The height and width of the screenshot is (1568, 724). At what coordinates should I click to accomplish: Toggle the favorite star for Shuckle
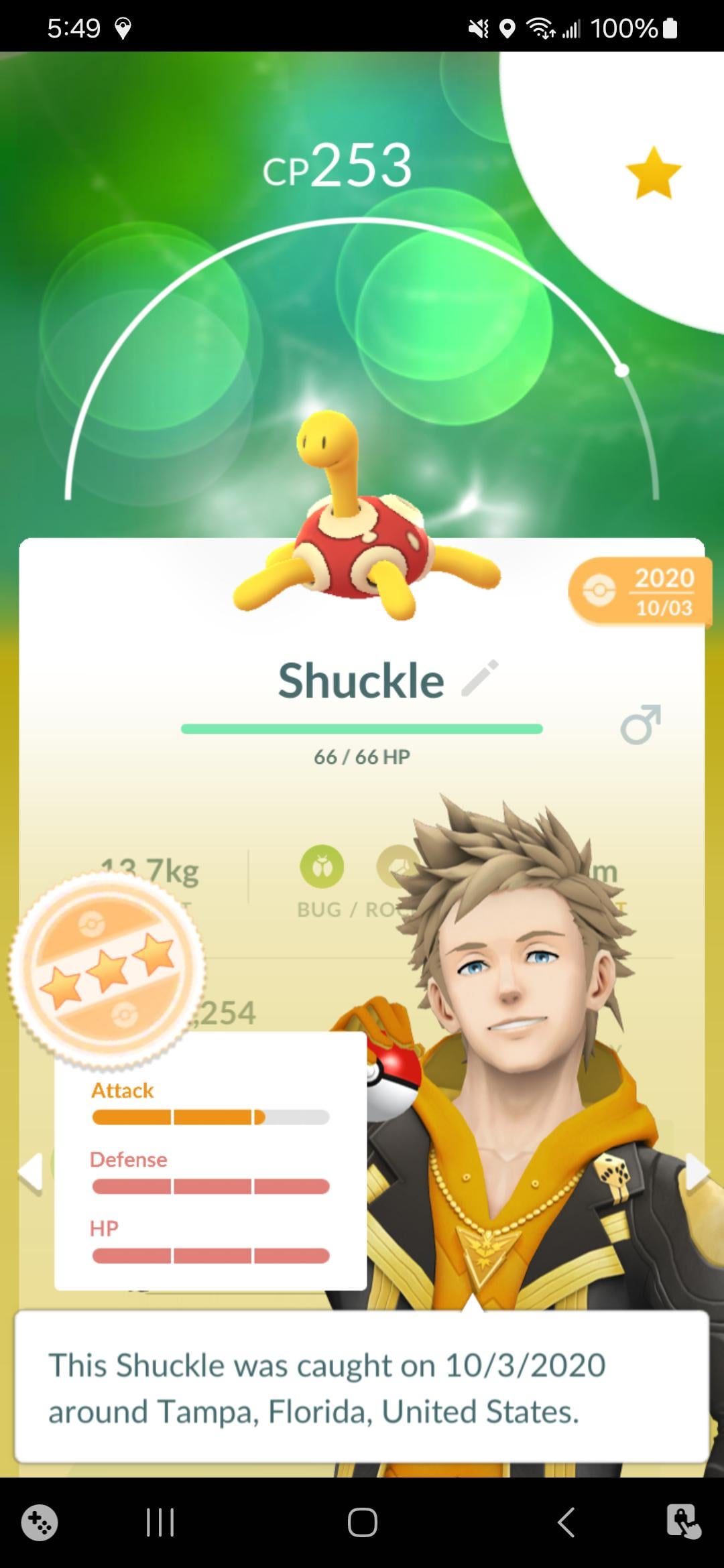(x=653, y=174)
